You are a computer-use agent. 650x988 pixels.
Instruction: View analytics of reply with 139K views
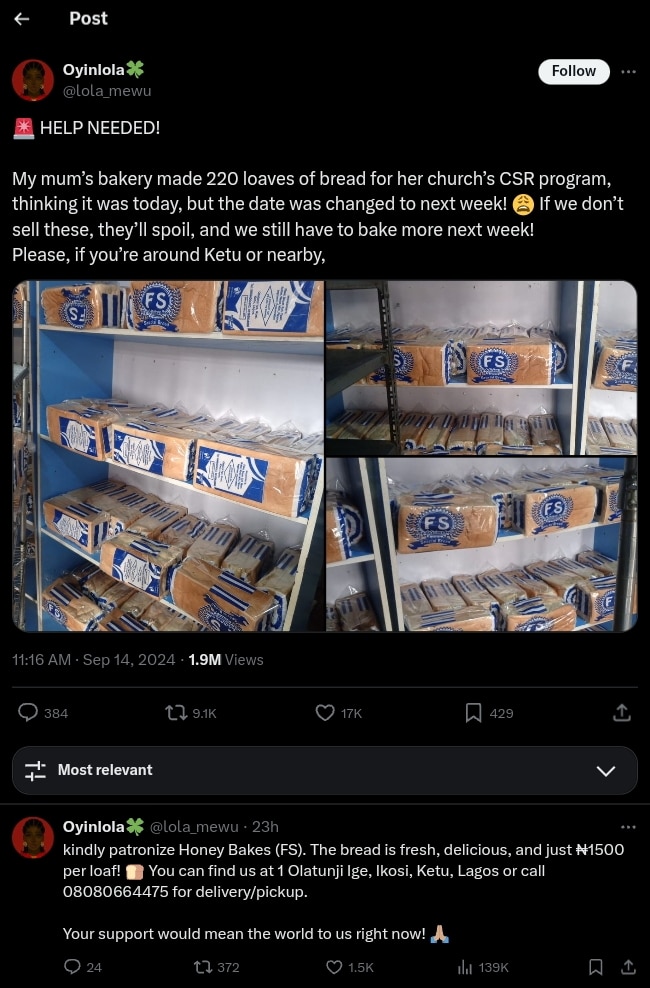click(x=465, y=967)
